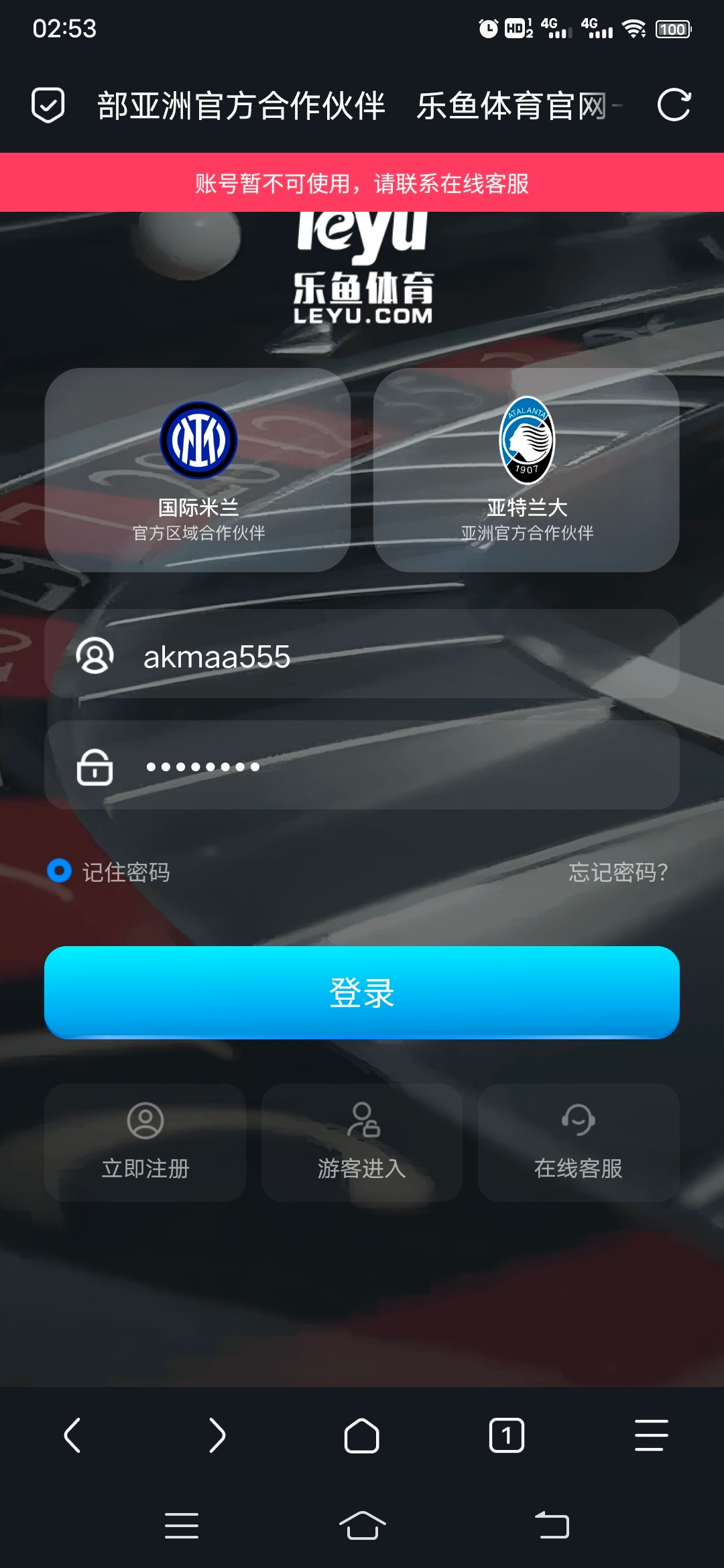This screenshot has width=724, height=1568.
Task: Open the browser hamburger menu
Action: click(x=651, y=1435)
